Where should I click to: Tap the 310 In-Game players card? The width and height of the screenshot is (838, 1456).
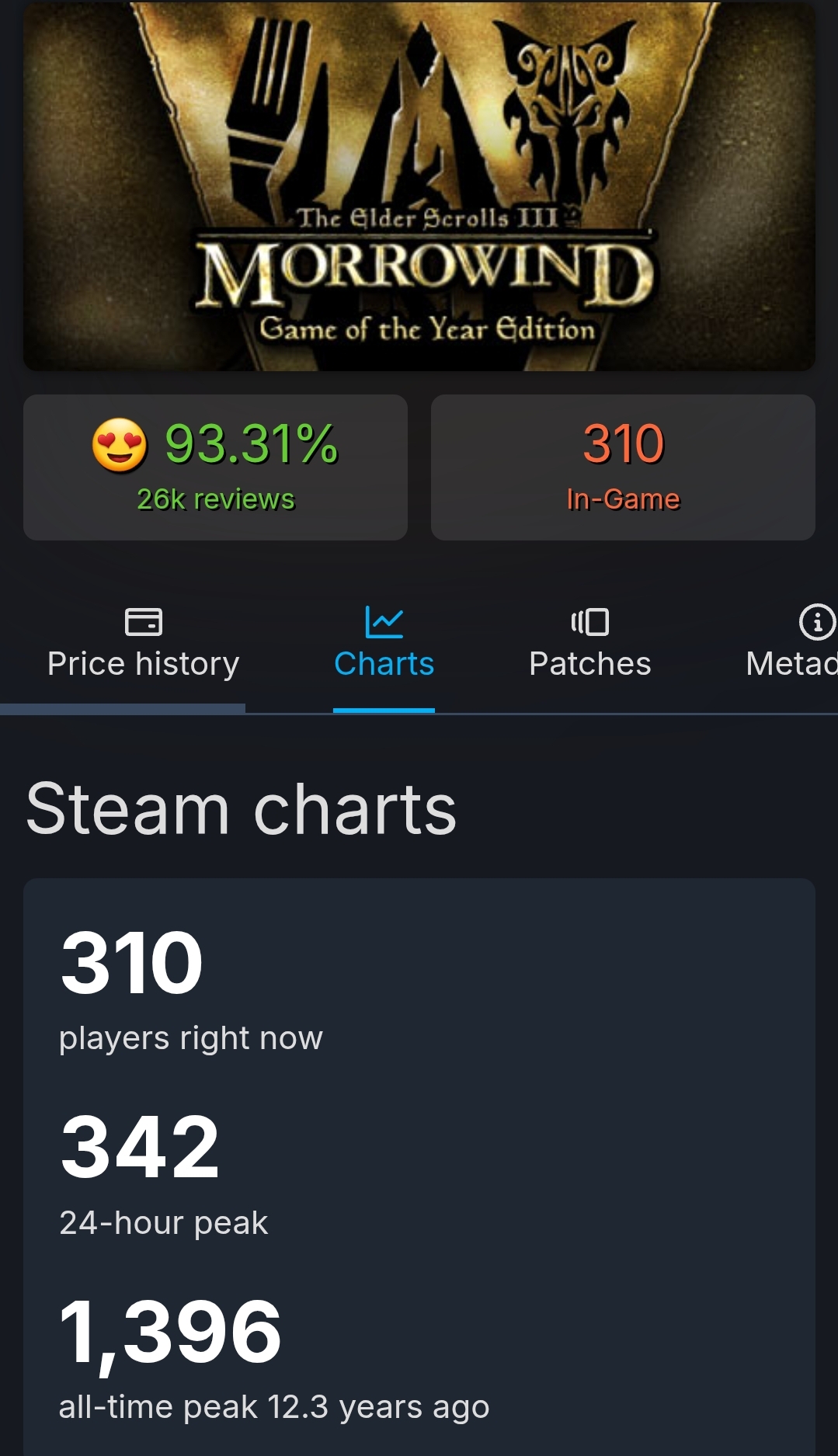pyautogui.click(x=623, y=467)
